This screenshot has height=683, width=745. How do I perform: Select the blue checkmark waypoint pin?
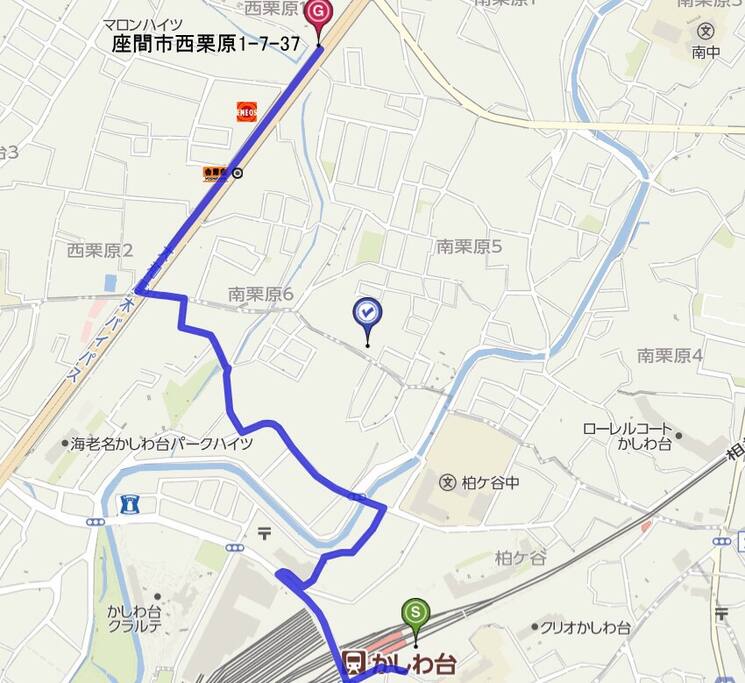point(367,314)
